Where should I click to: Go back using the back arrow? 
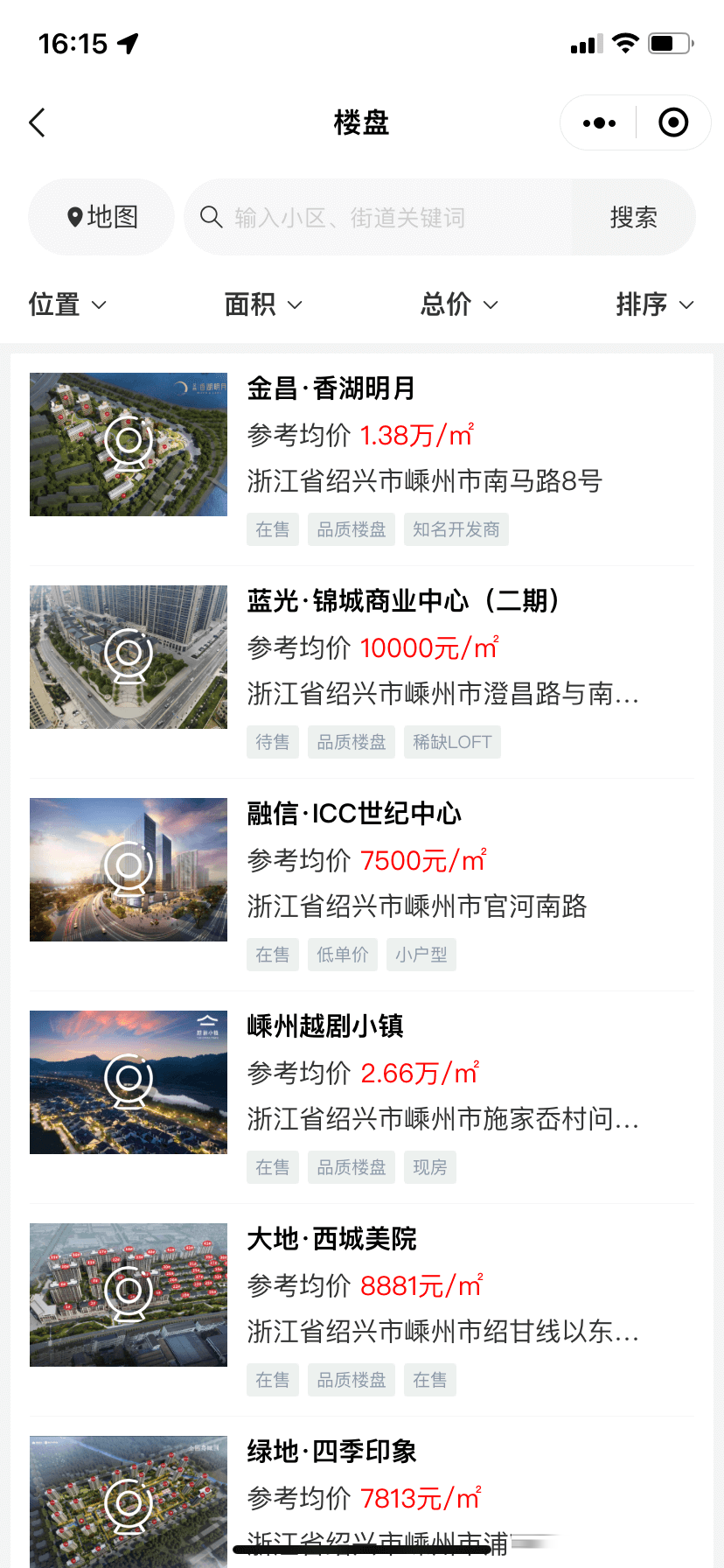[x=37, y=122]
